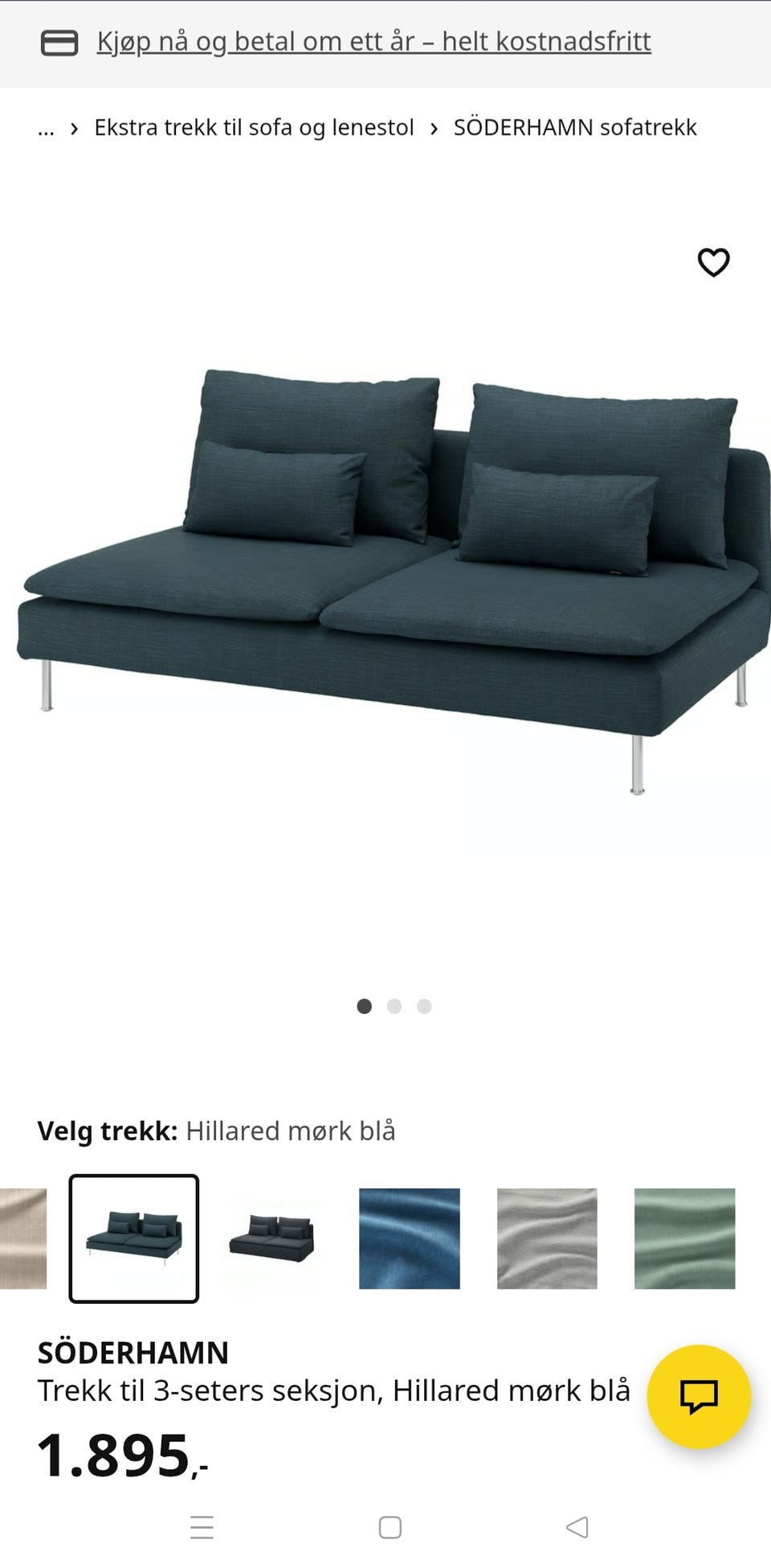Open the main sofa product image

(x=385, y=578)
